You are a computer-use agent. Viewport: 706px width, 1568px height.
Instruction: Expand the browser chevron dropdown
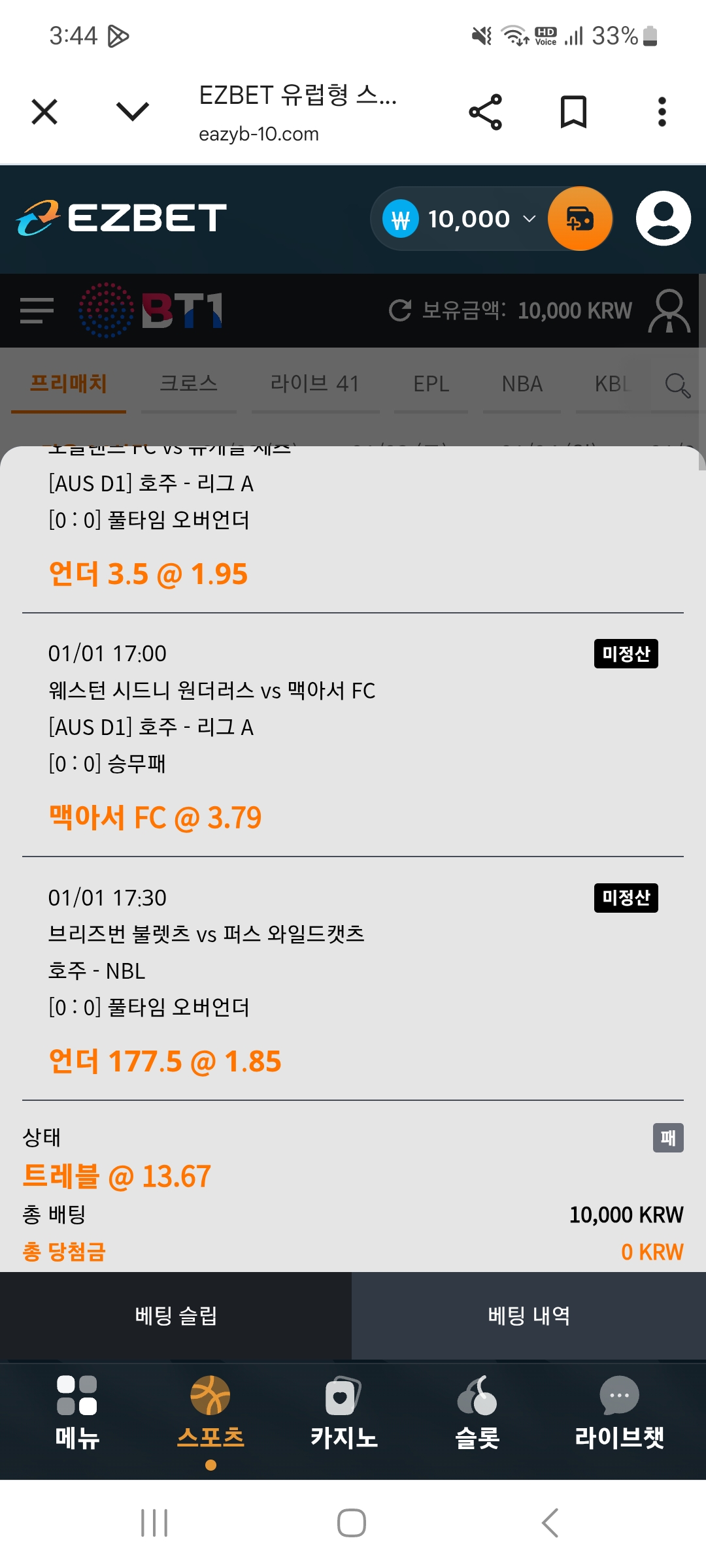pyautogui.click(x=133, y=112)
